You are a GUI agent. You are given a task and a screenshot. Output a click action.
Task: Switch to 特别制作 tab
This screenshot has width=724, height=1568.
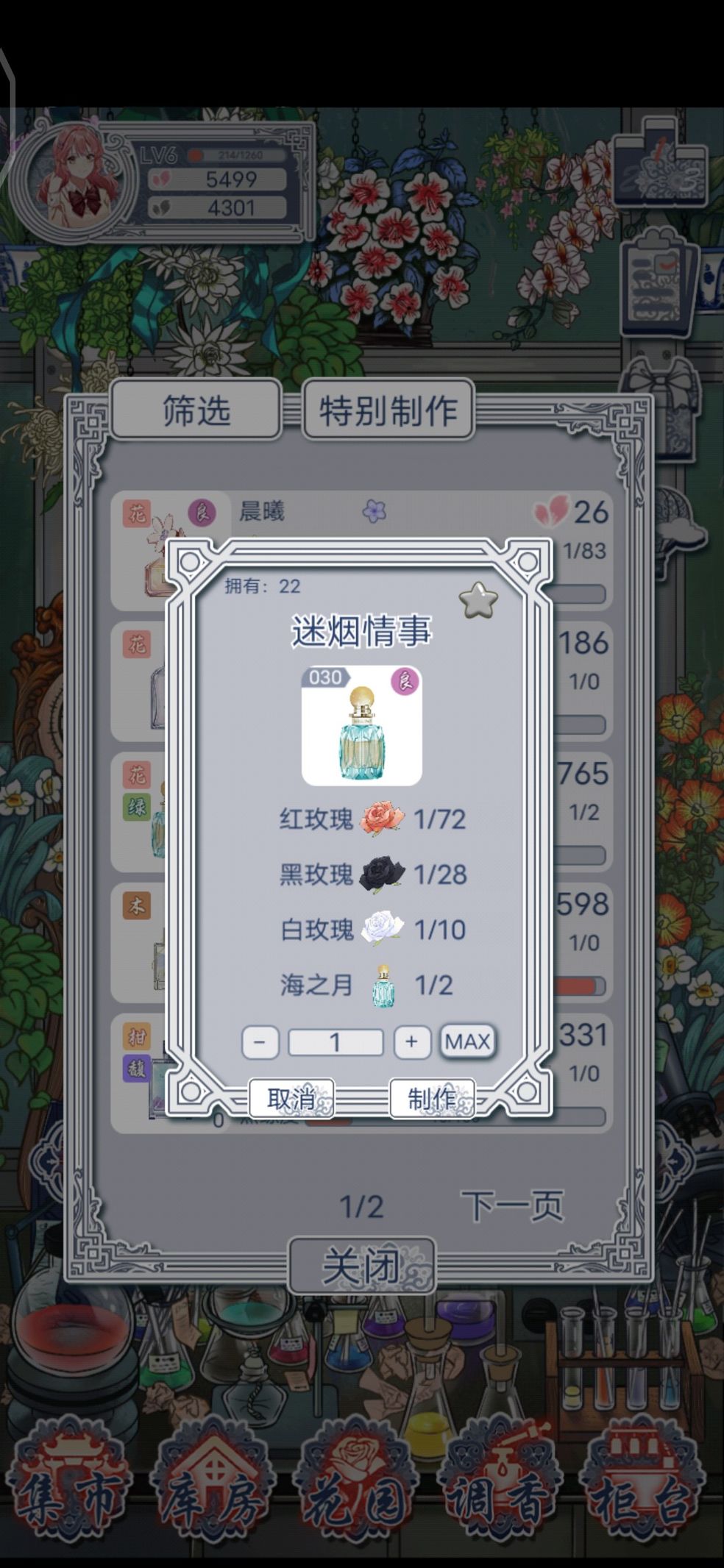[x=388, y=410]
